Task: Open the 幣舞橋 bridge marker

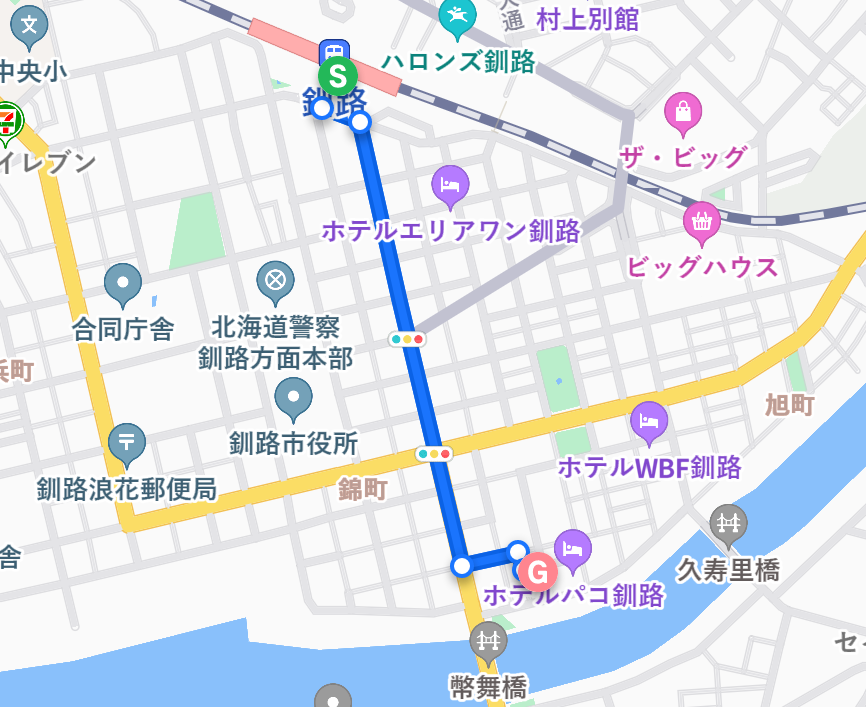Action: click(x=489, y=639)
